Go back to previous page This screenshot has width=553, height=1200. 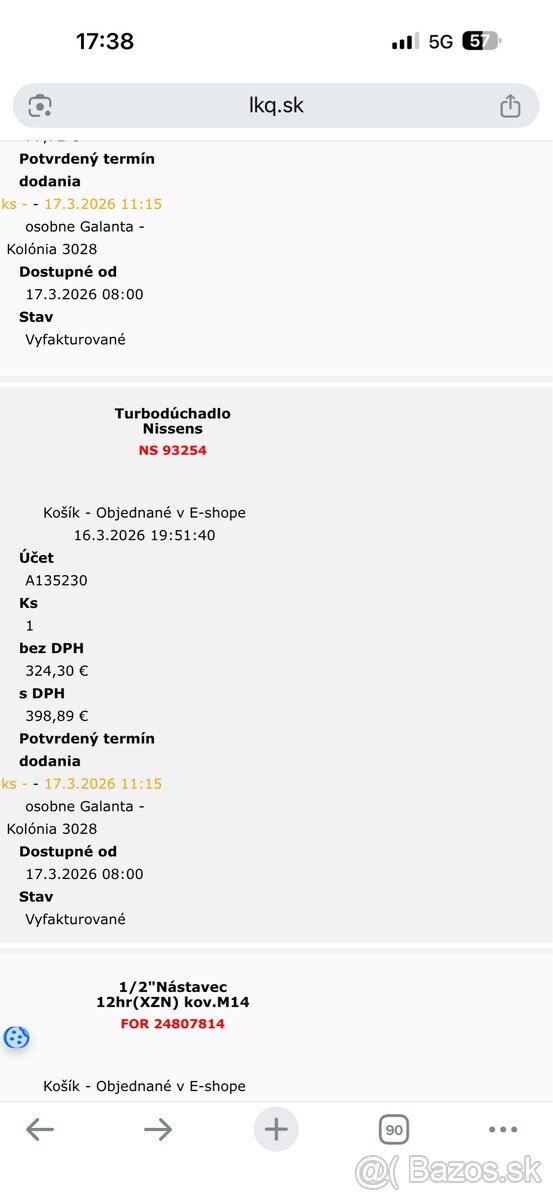tap(40, 1130)
